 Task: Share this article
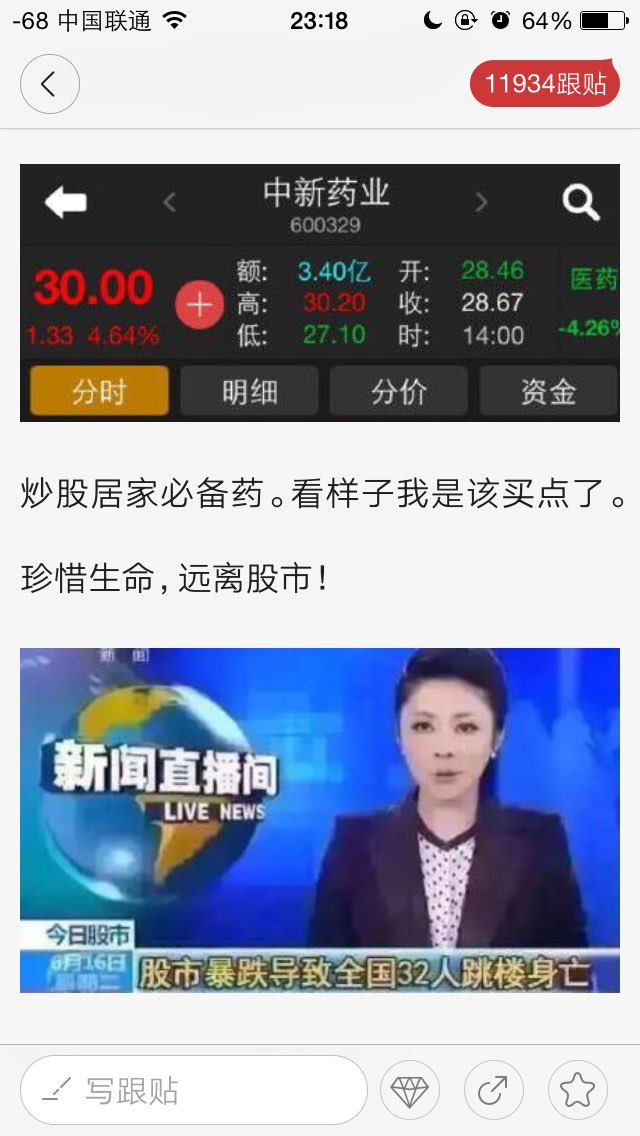pos(494,1090)
